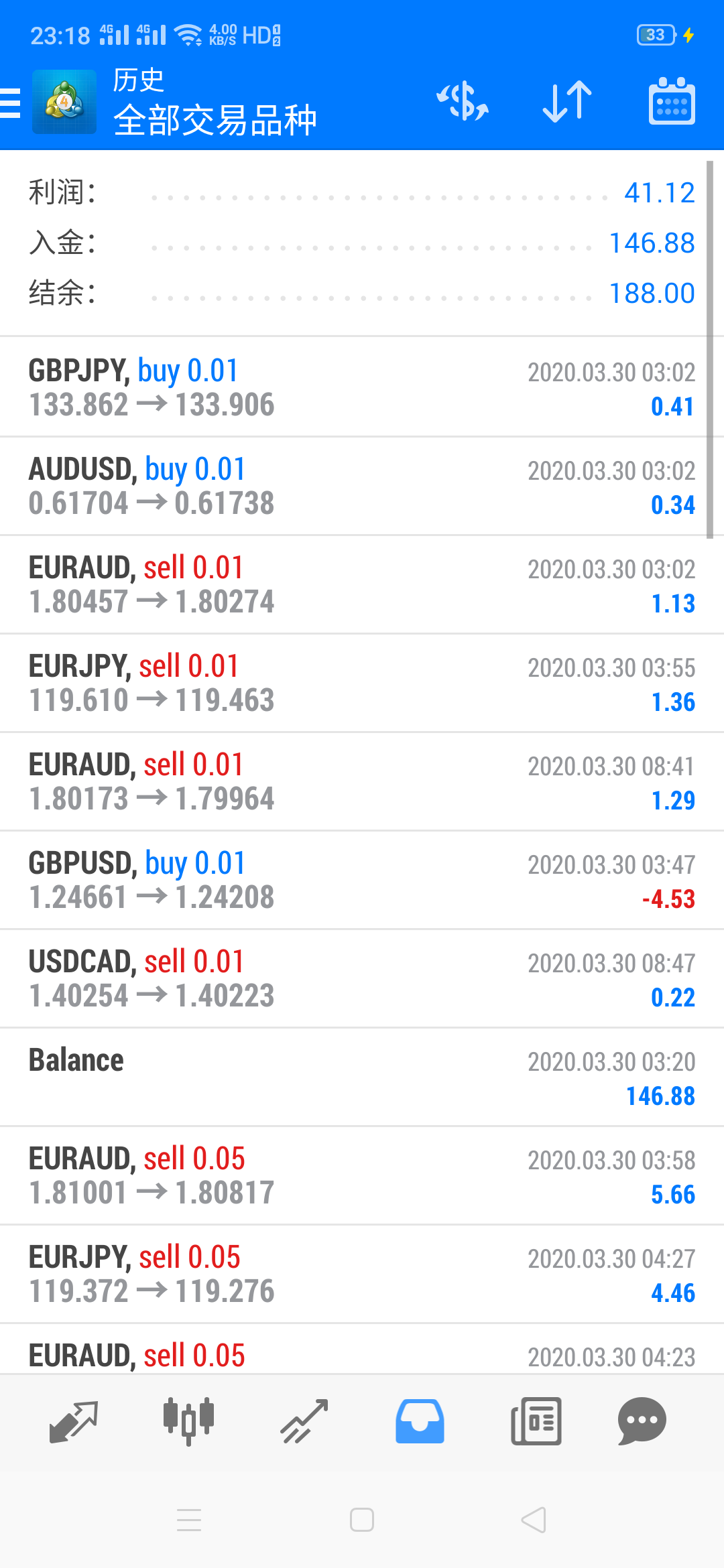The image size is (724, 1568).
Task: Go back using the system back button
Action: (x=534, y=1520)
